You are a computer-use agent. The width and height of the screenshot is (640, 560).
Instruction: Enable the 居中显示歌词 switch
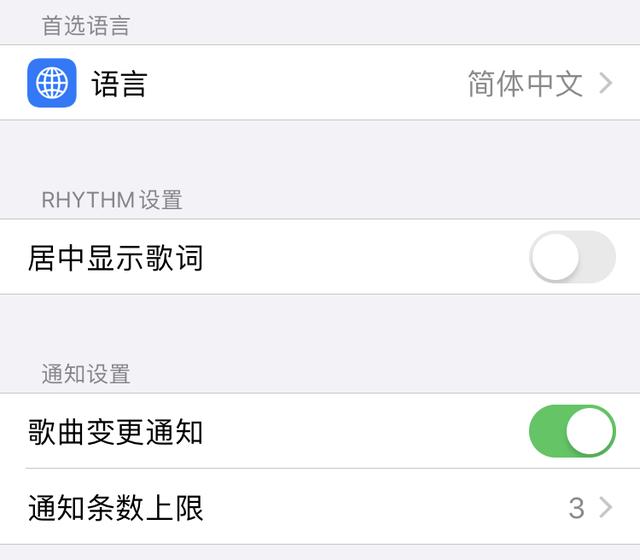click(571, 258)
